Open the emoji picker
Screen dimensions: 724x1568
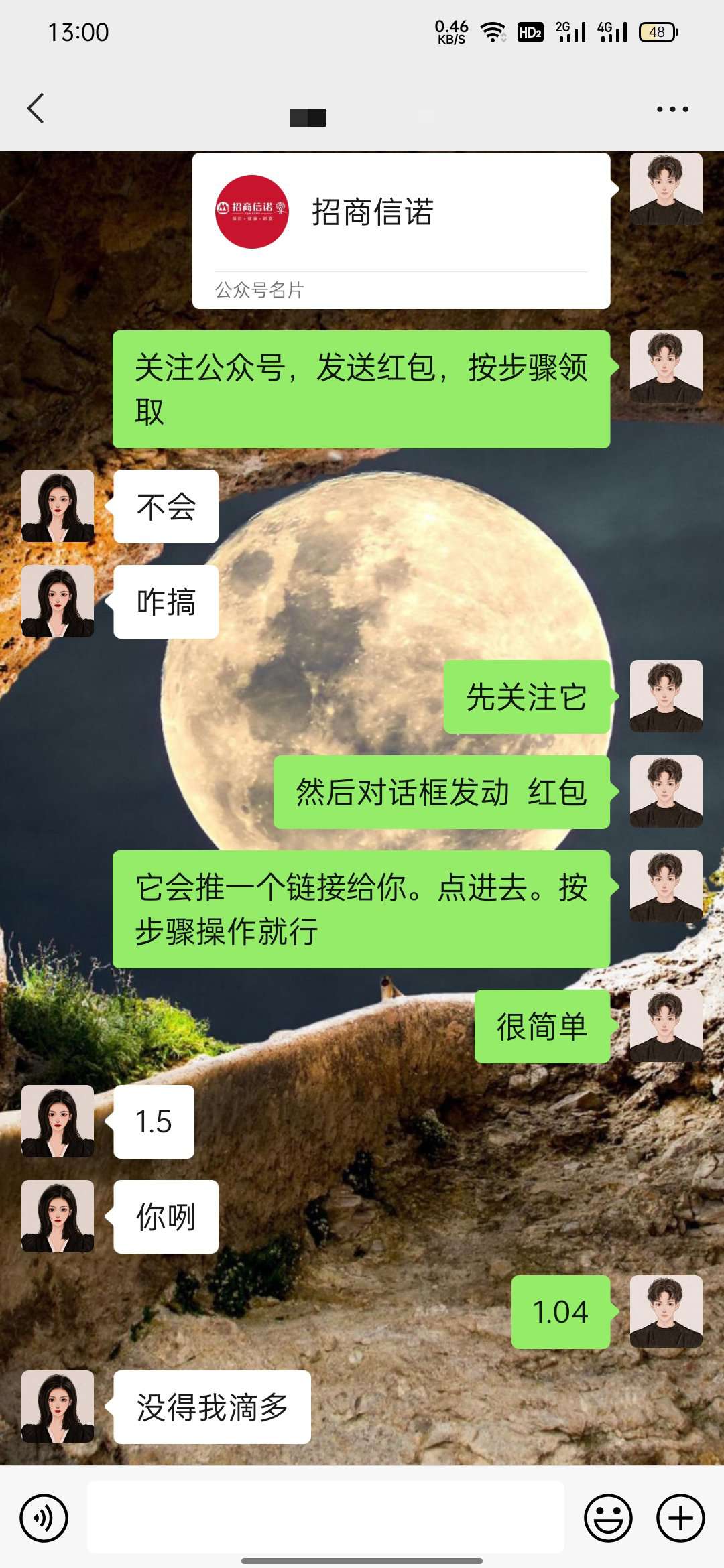coord(608,1518)
